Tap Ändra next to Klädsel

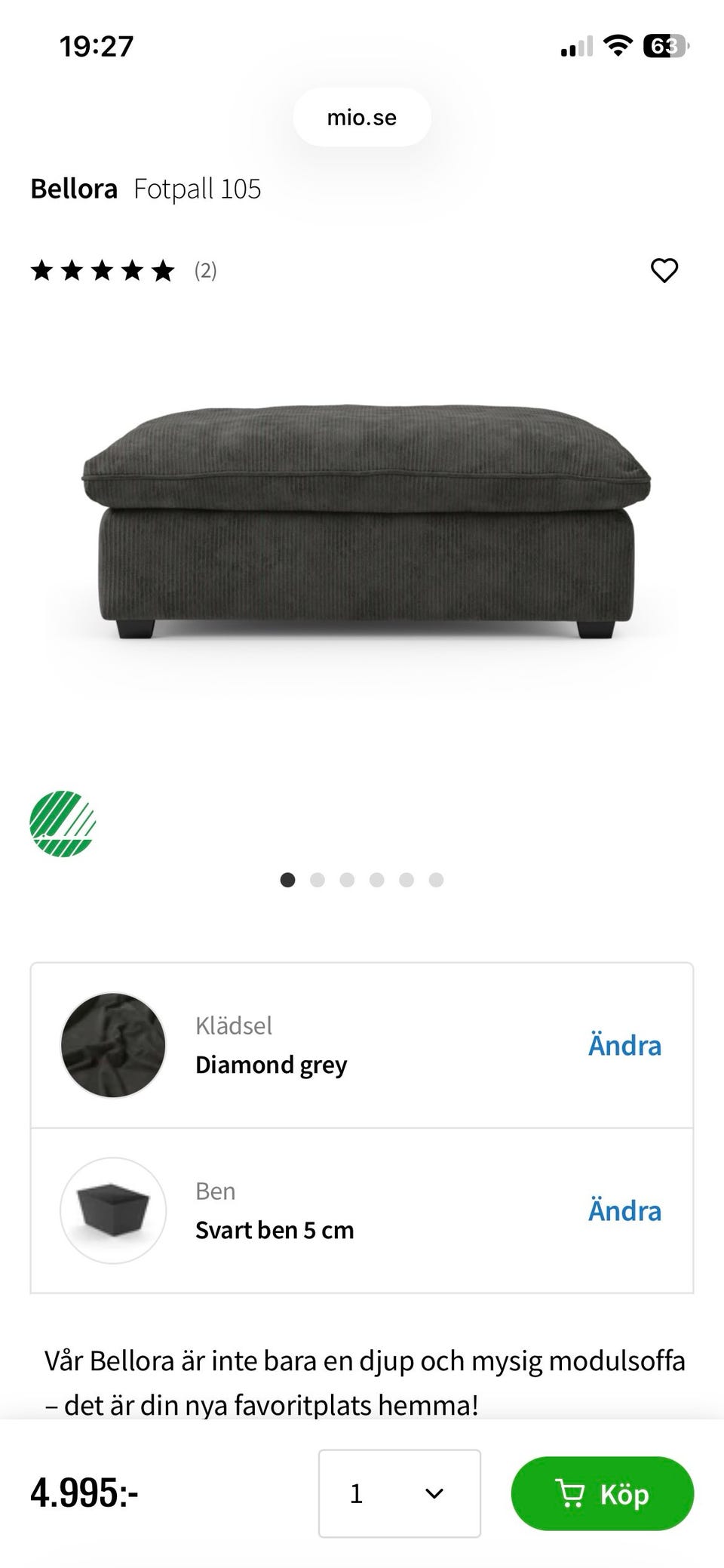[624, 1045]
